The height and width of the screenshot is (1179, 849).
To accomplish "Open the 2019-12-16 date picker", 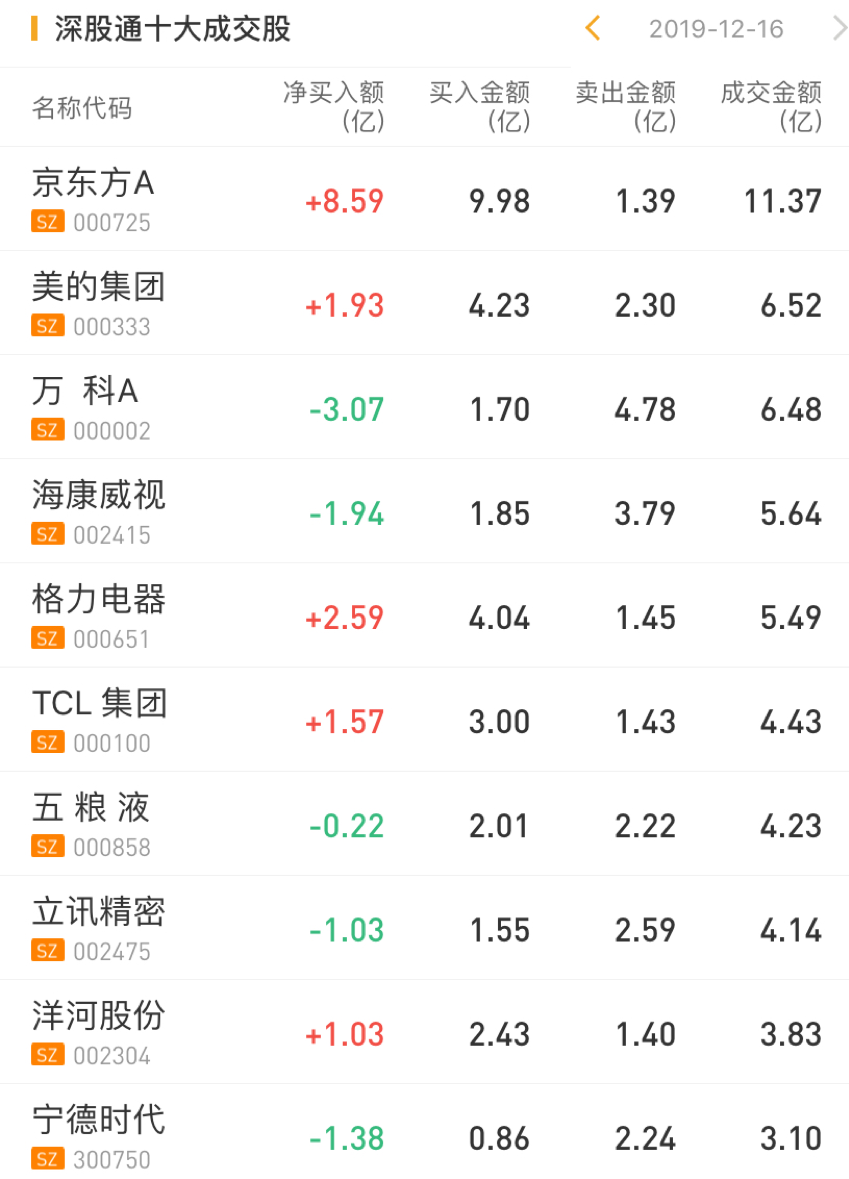I will (716, 29).
